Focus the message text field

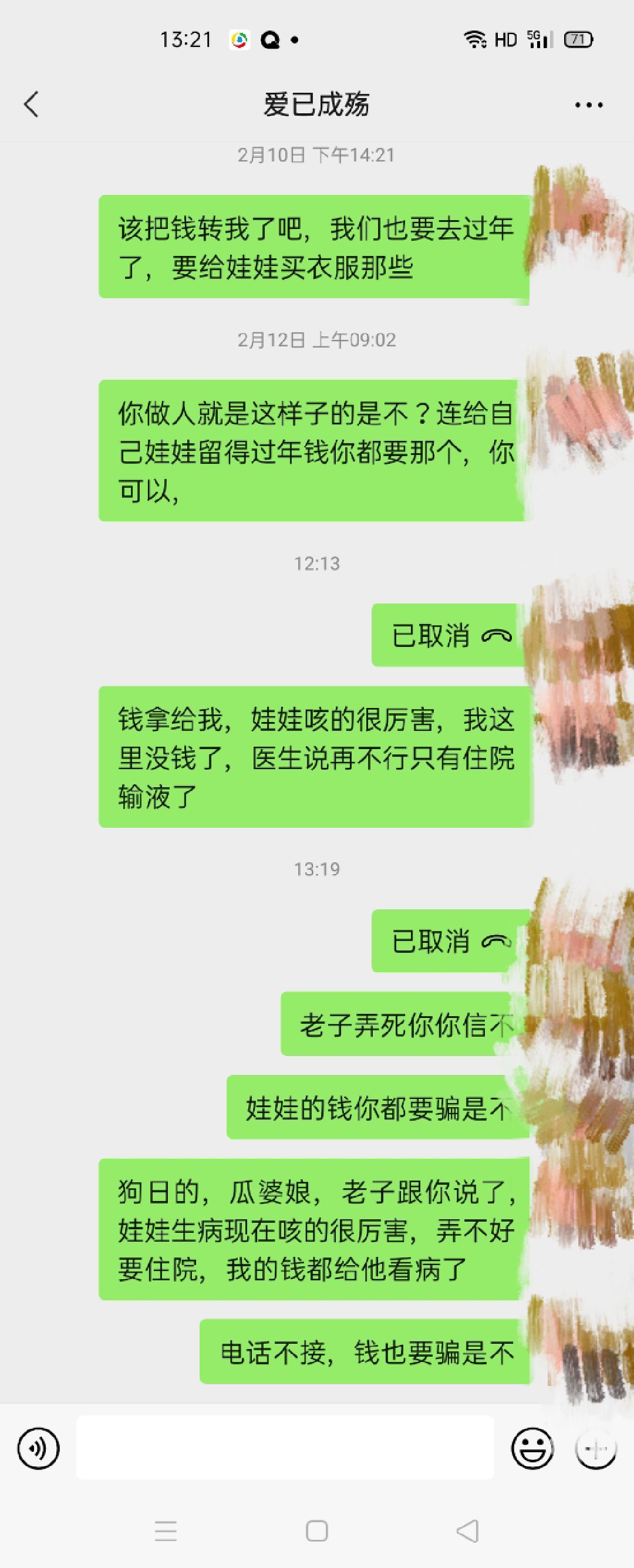(285, 1448)
